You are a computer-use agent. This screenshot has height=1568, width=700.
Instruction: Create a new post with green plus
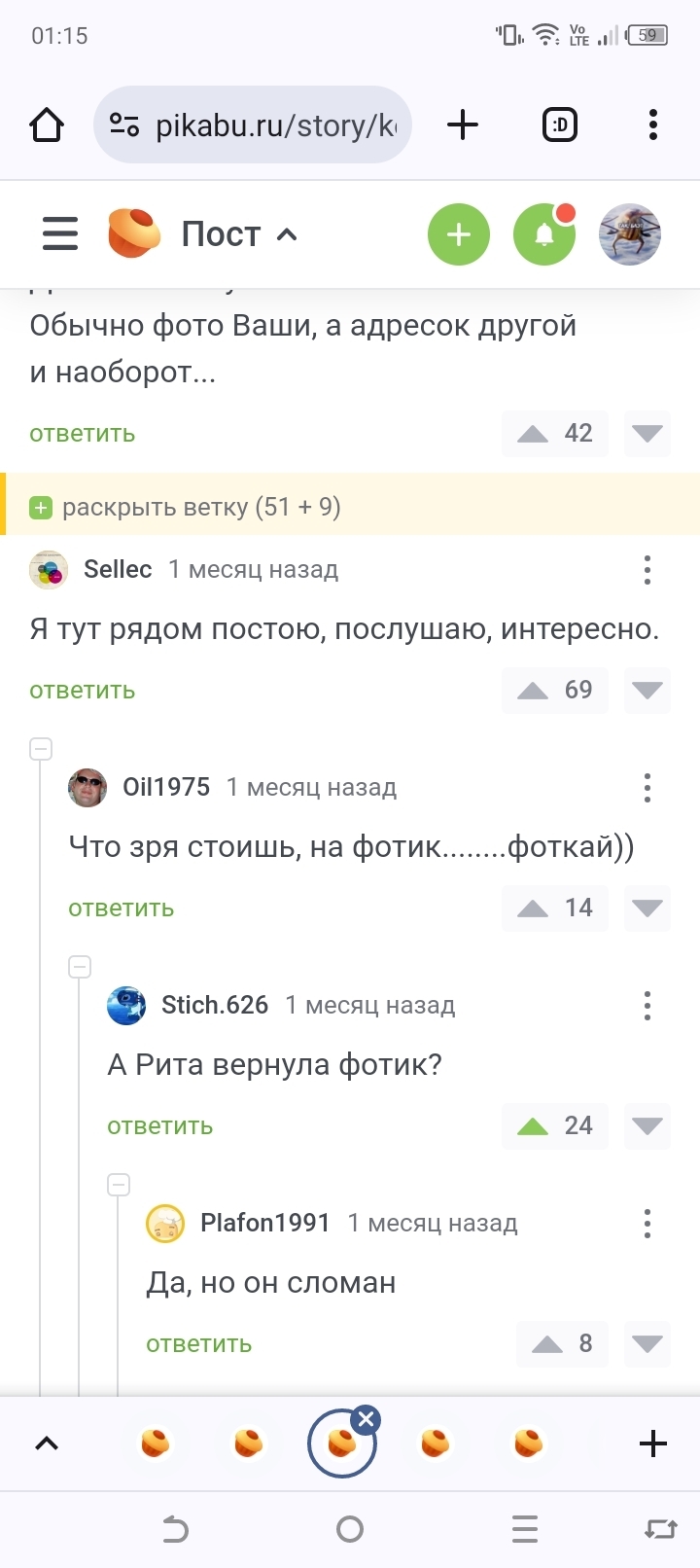pos(459,234)
